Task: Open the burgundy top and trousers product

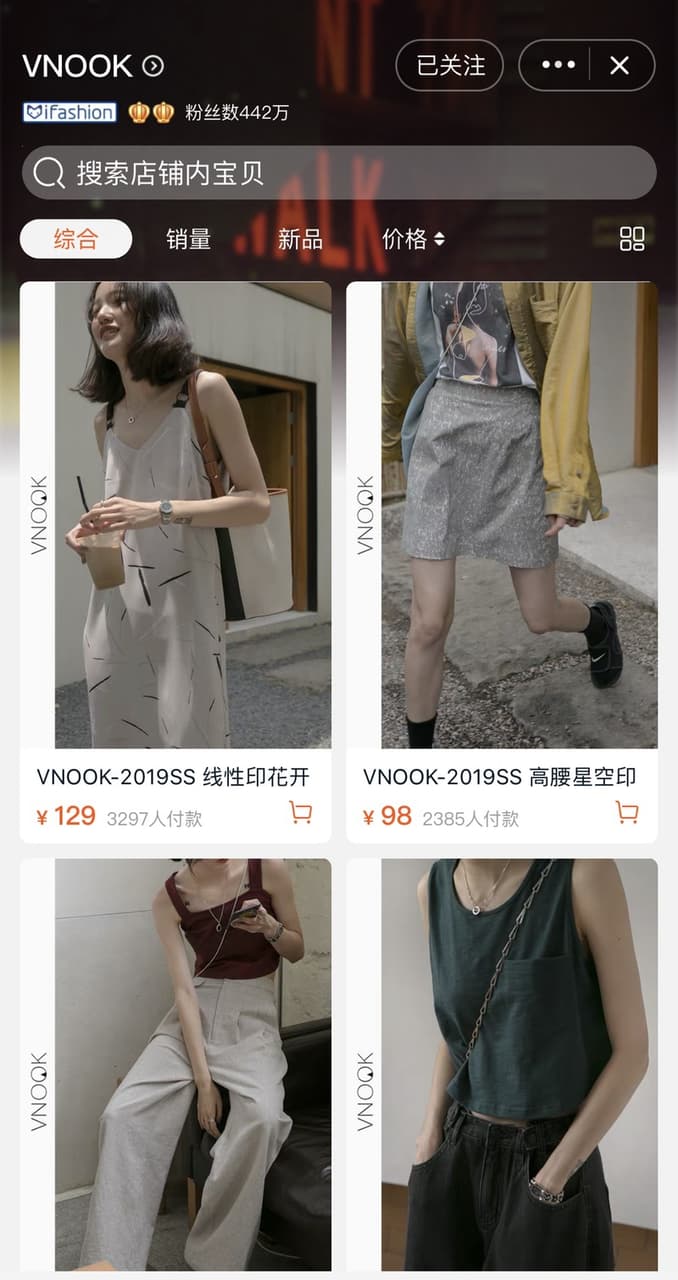Action: click(x=175, y=1065)
